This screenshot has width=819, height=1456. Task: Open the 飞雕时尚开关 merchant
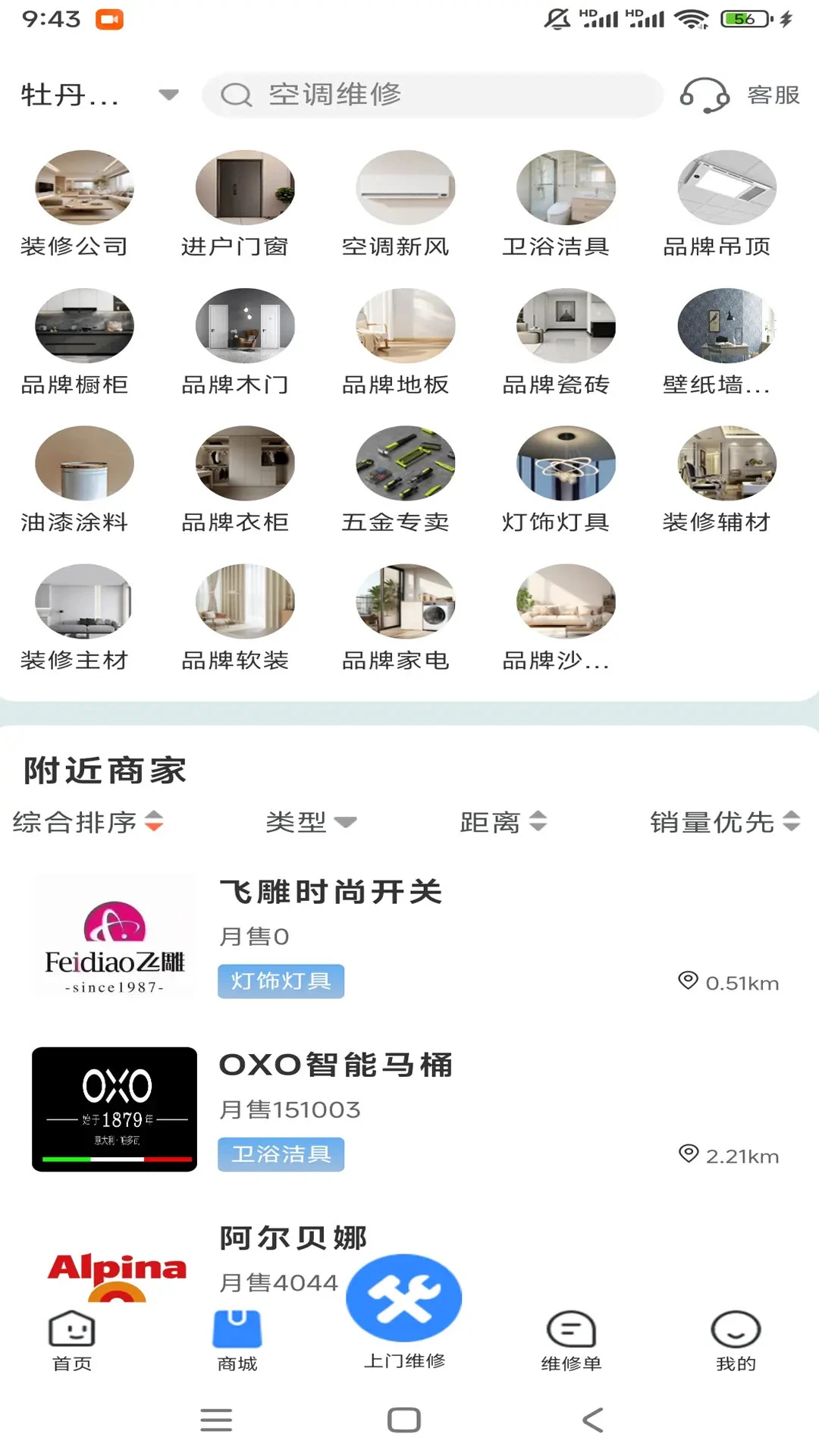tap(331, 893)
